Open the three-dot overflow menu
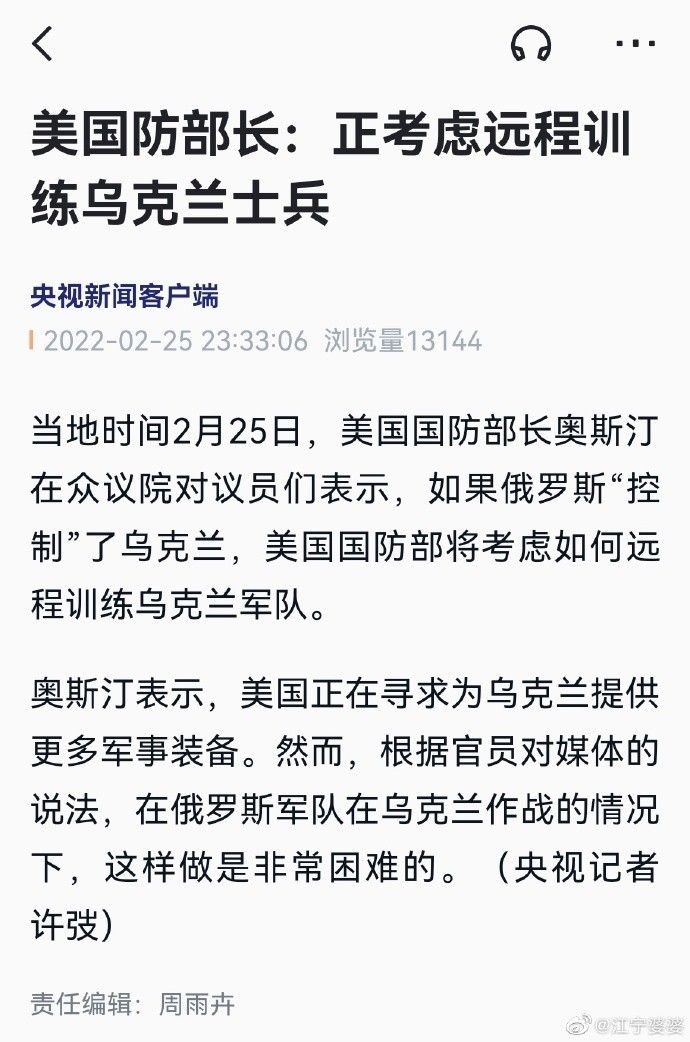This screenshot has height=1042, width=690. coord(634,44)
